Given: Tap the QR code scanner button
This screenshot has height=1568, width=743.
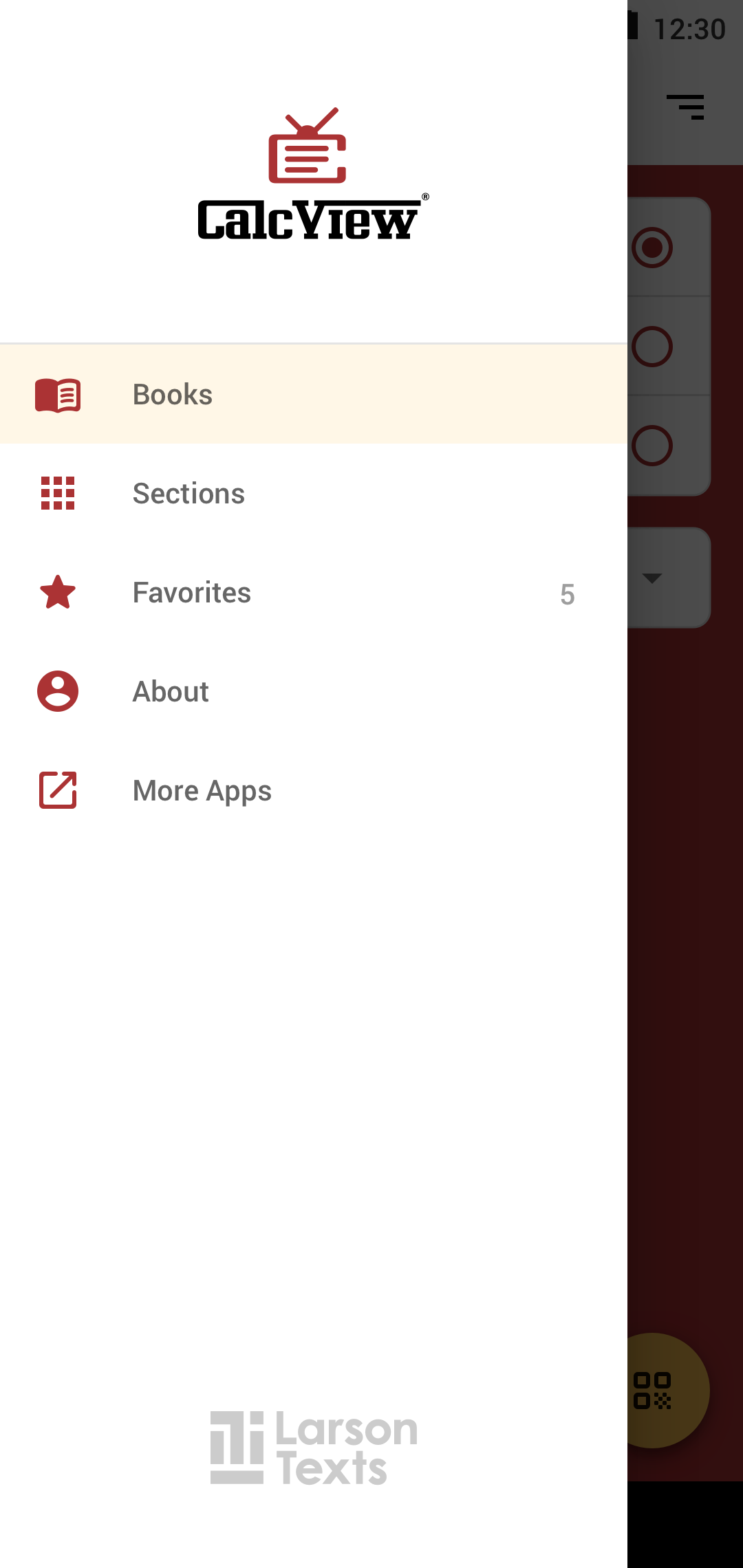Looking at the screenshot, I should pos(653,1391).
